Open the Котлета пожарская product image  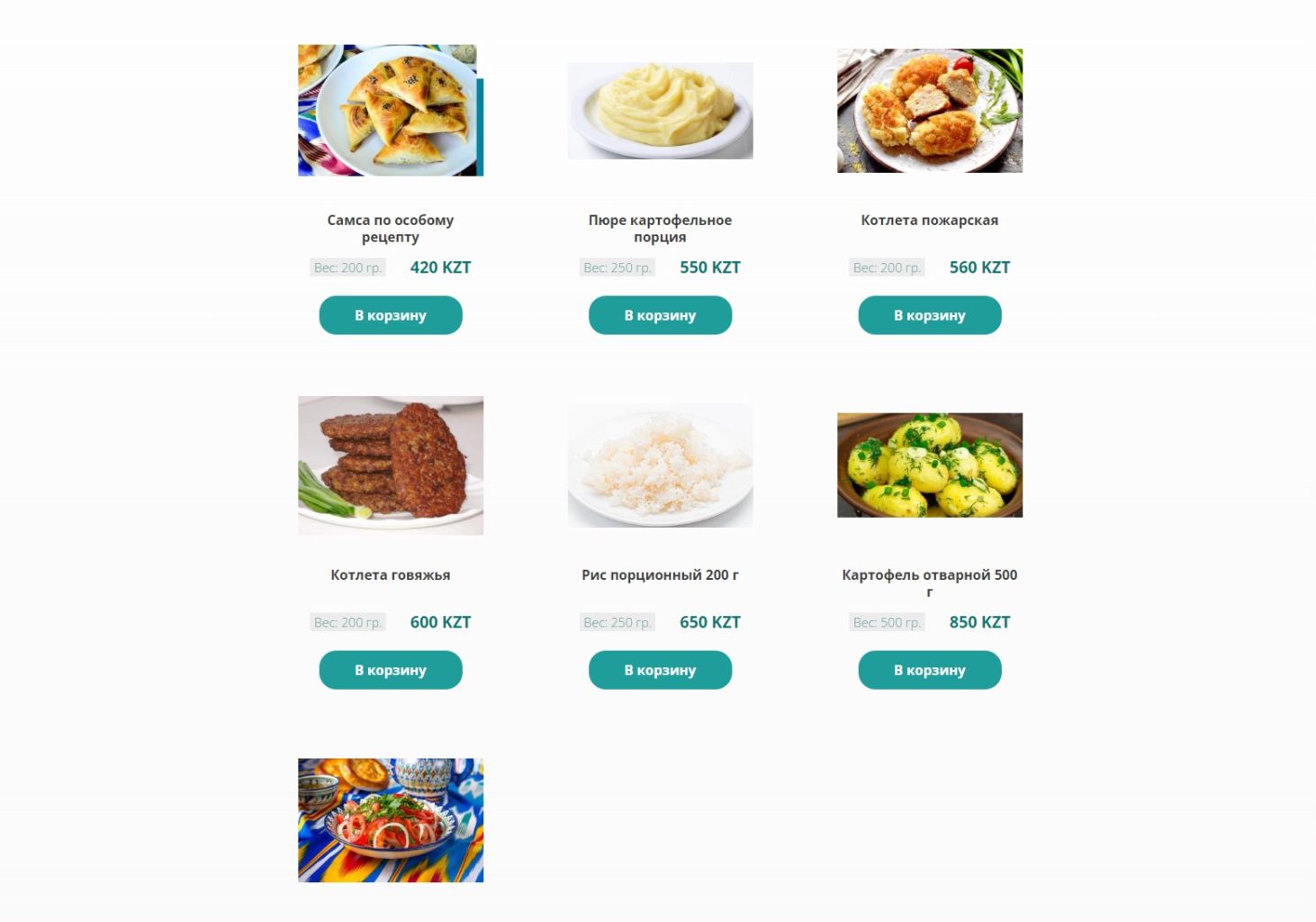(x=929, y=111)
